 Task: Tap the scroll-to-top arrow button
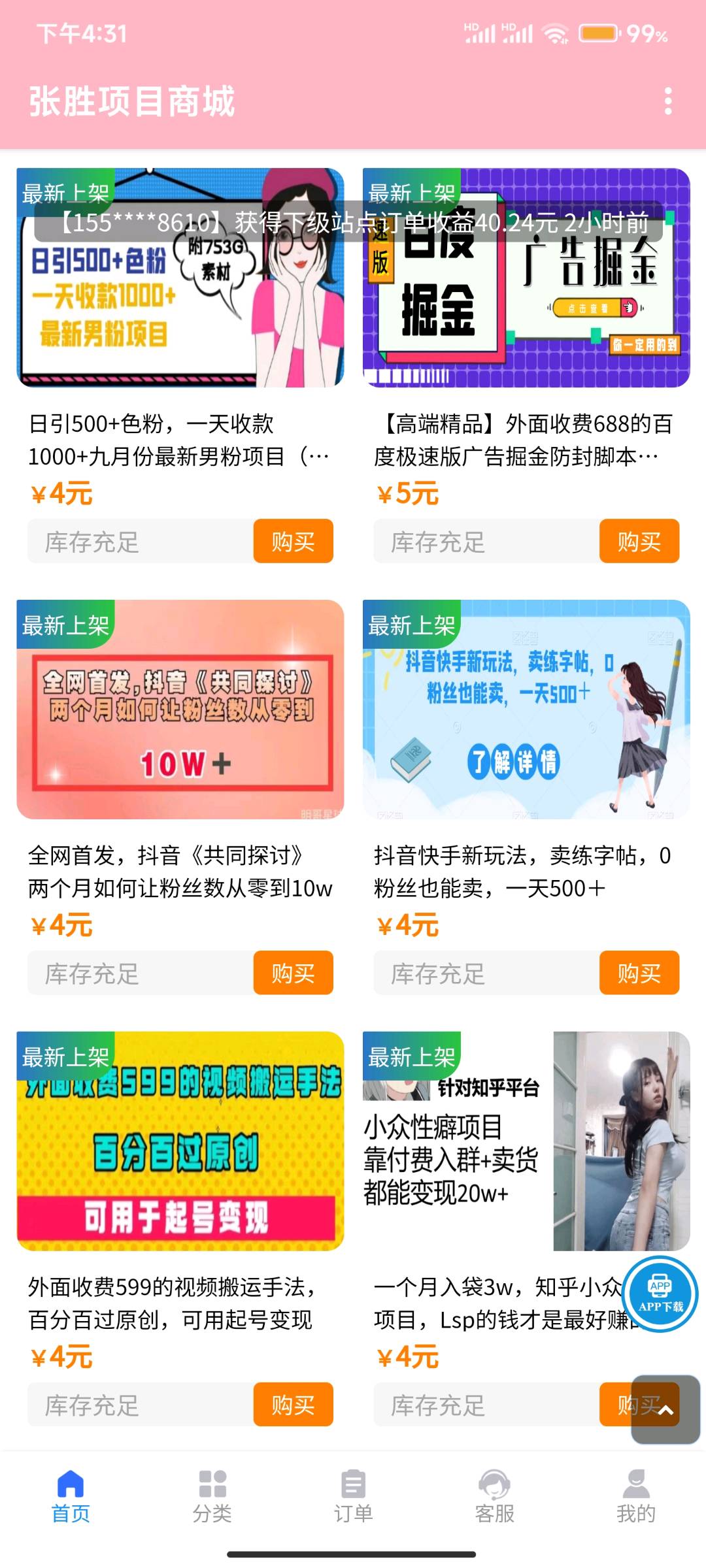tap(665, 1409)
